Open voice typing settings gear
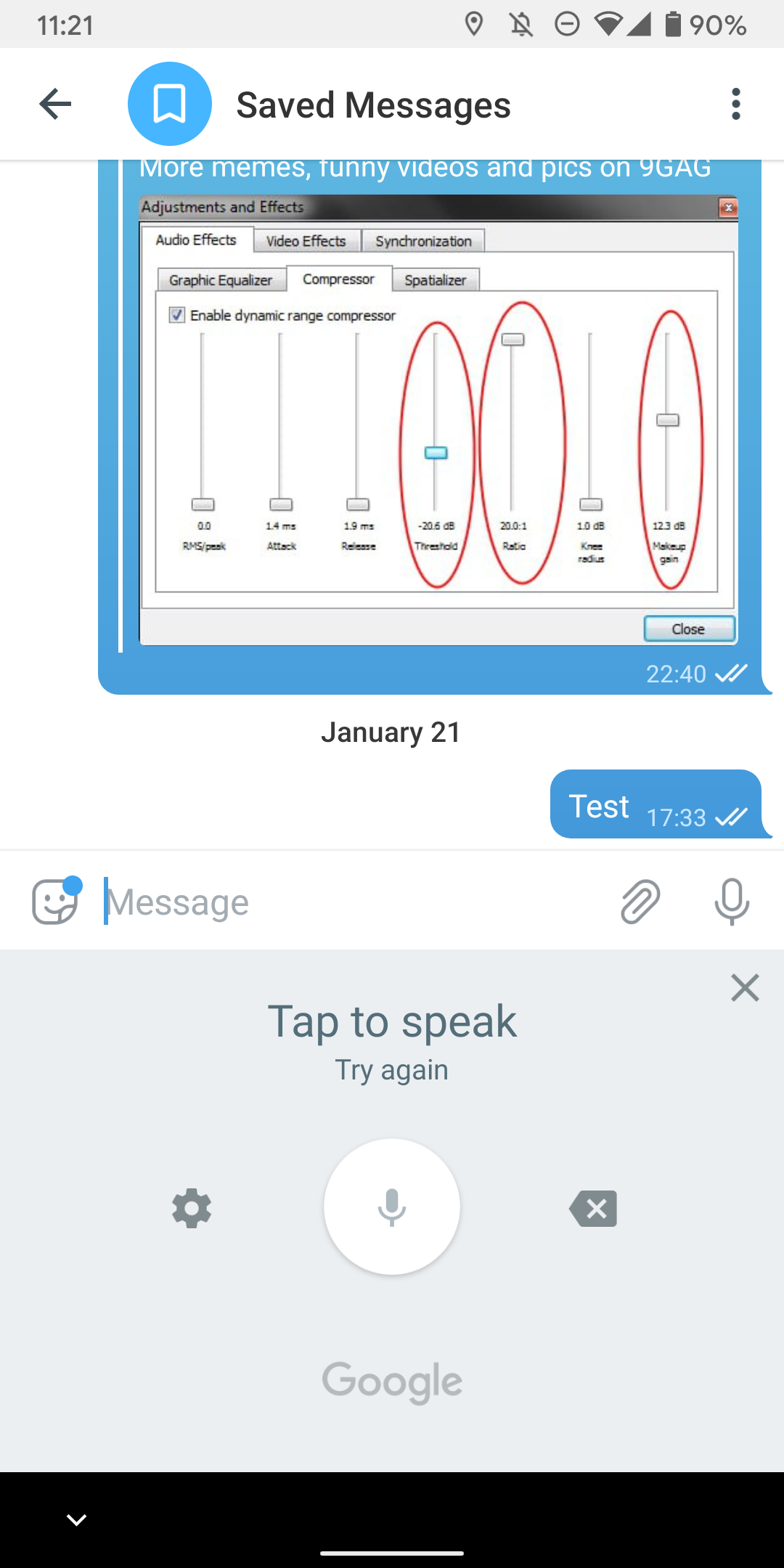 [192, 1209]
